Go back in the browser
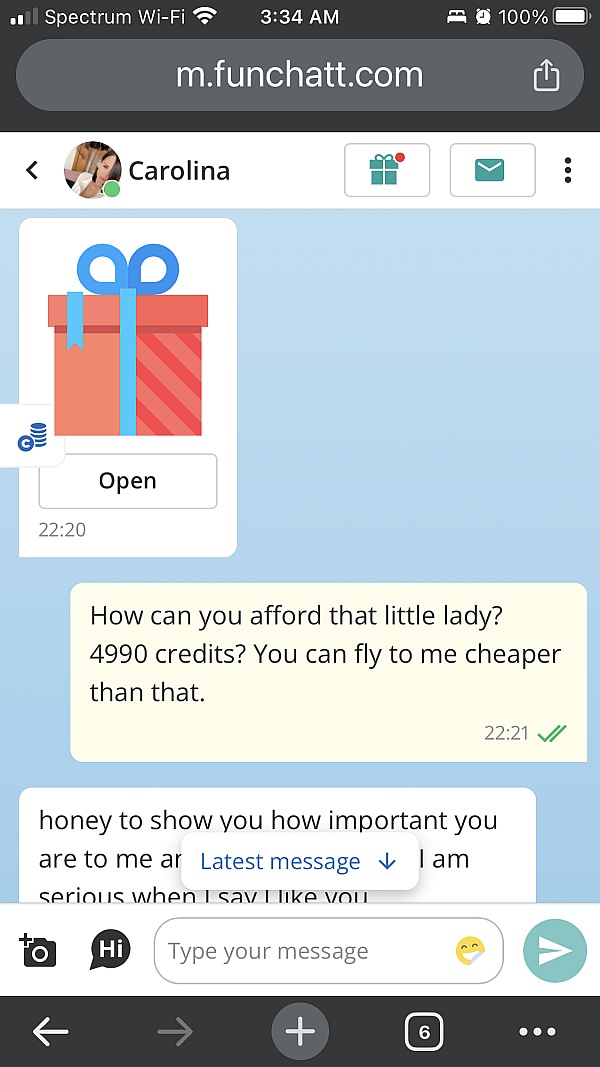The height and width of the screenshot is (1067, 600). coord(50,1032)
